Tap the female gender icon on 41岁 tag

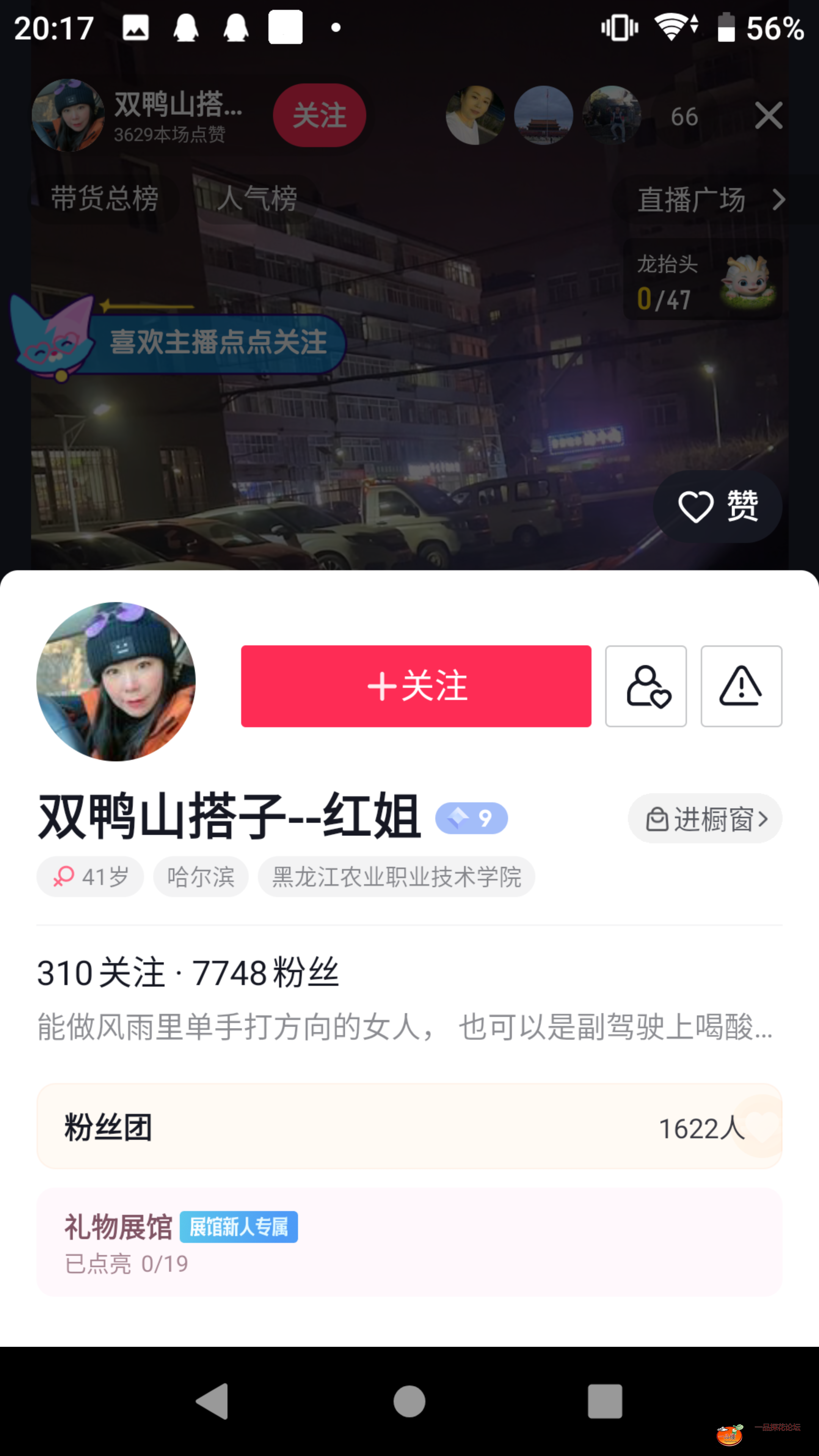[64, 877]
